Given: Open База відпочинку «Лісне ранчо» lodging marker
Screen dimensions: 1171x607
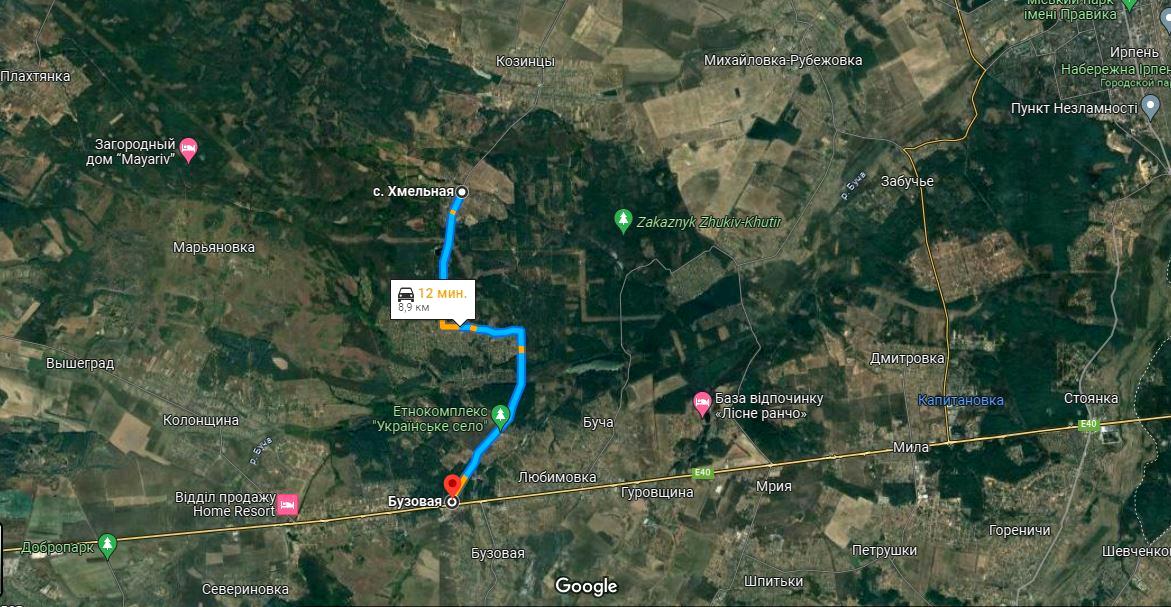Looking at the screenshot, I should 702,402.
